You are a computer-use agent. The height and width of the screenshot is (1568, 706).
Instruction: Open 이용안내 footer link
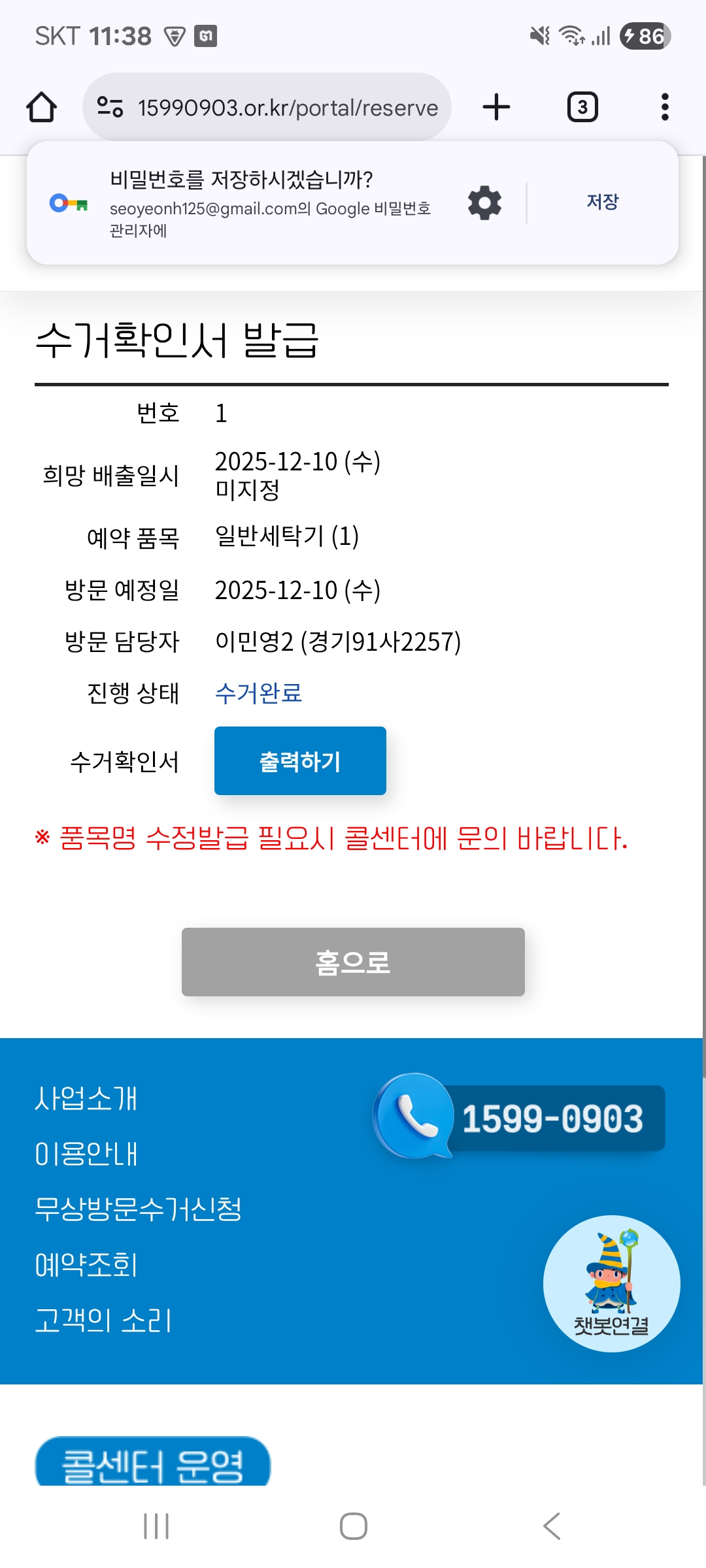coord(86,1154)
